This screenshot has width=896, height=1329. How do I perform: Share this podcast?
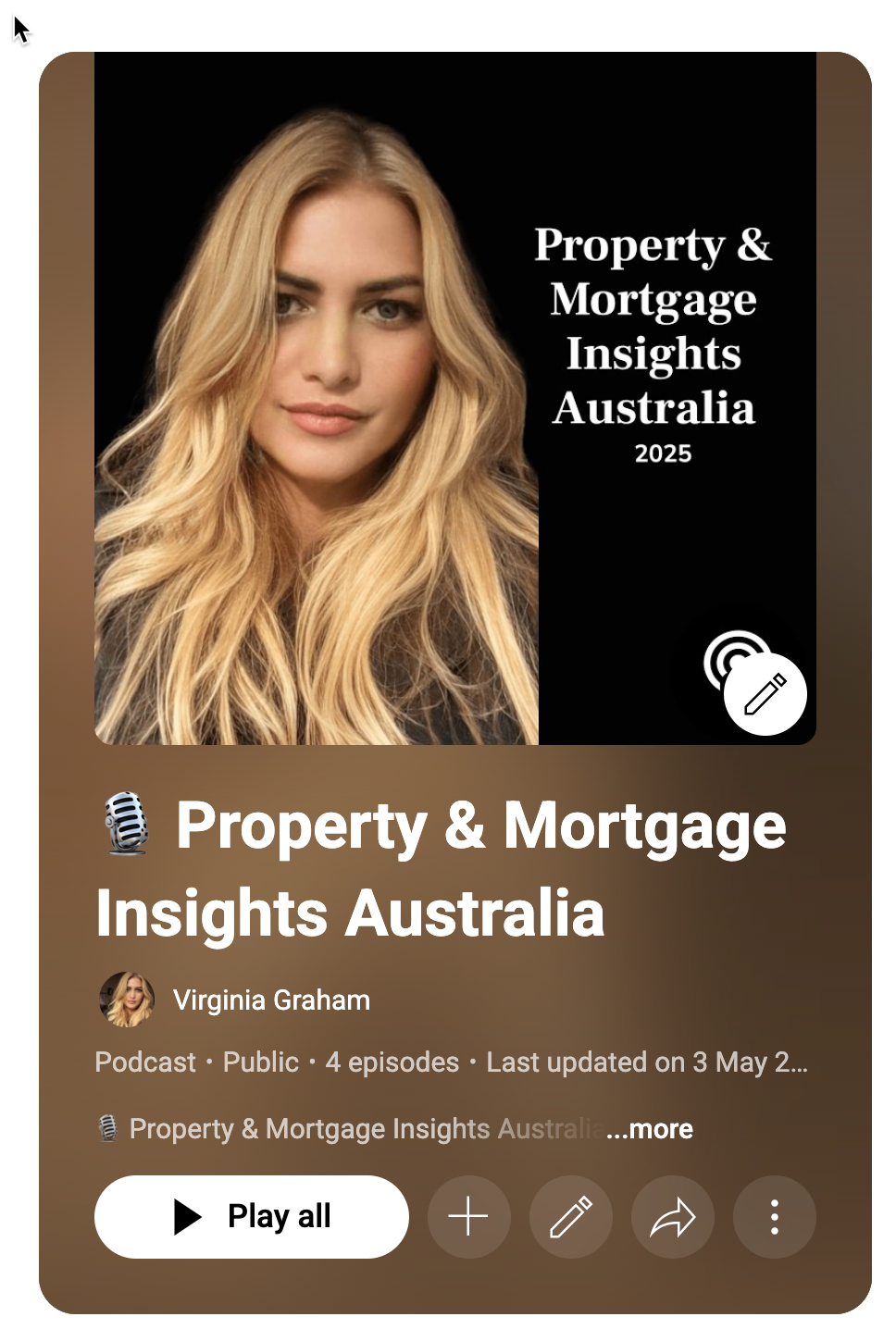[x=672, y=1216]
